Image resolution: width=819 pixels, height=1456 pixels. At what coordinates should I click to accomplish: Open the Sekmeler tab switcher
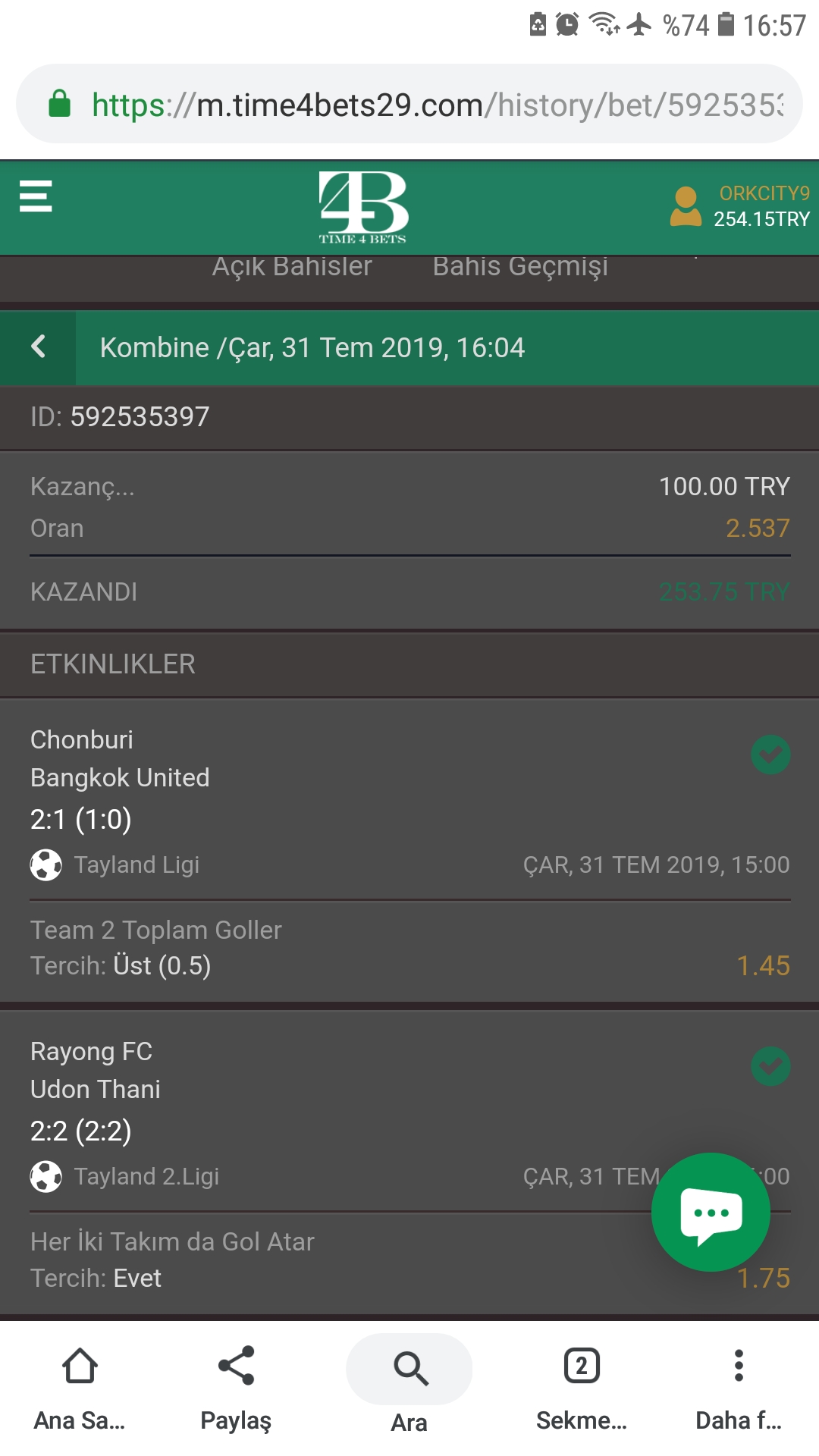click(582, 1388)
